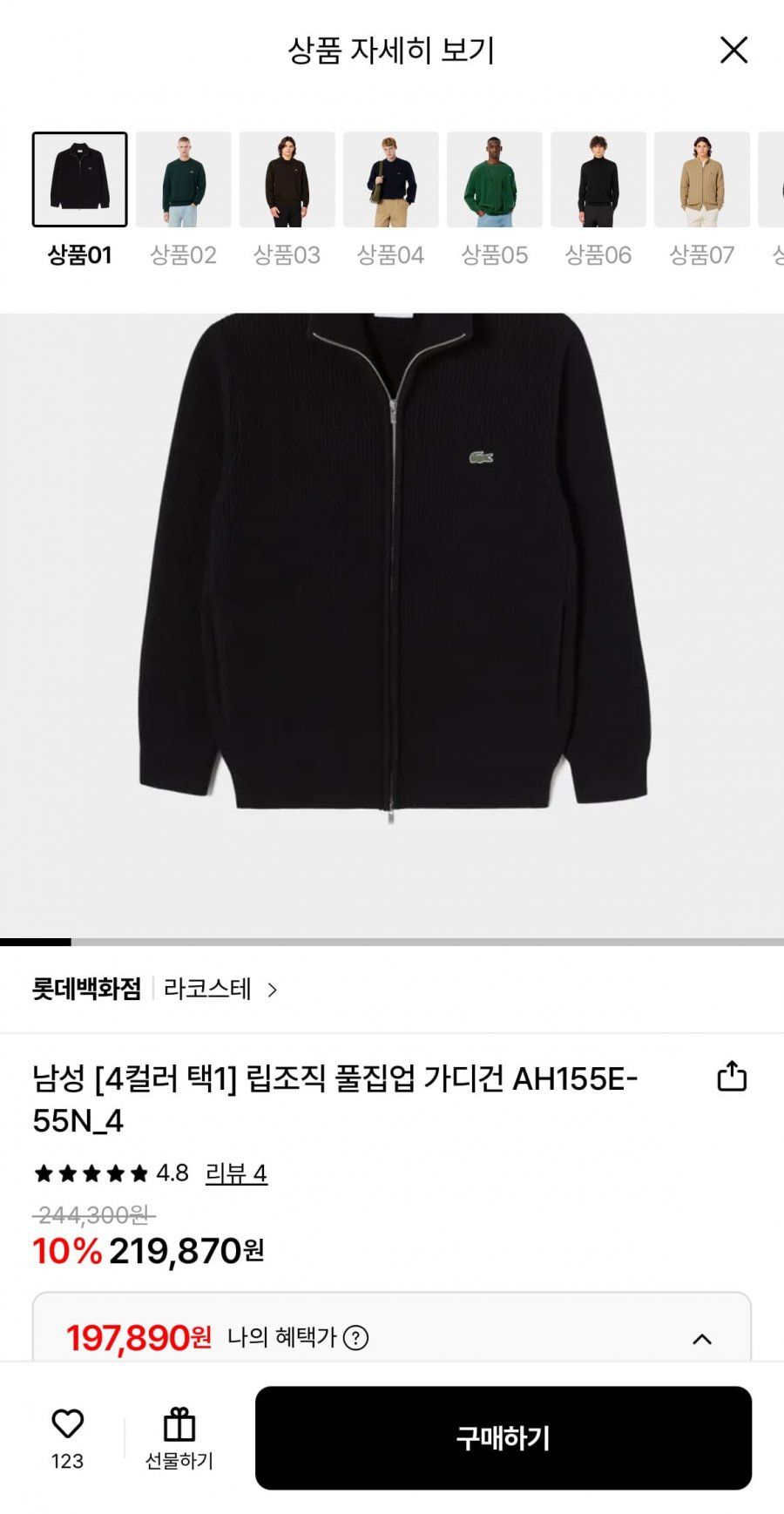784x1514 pixels.
Task: Like this product with the heart
Action: click(67, 1424)
